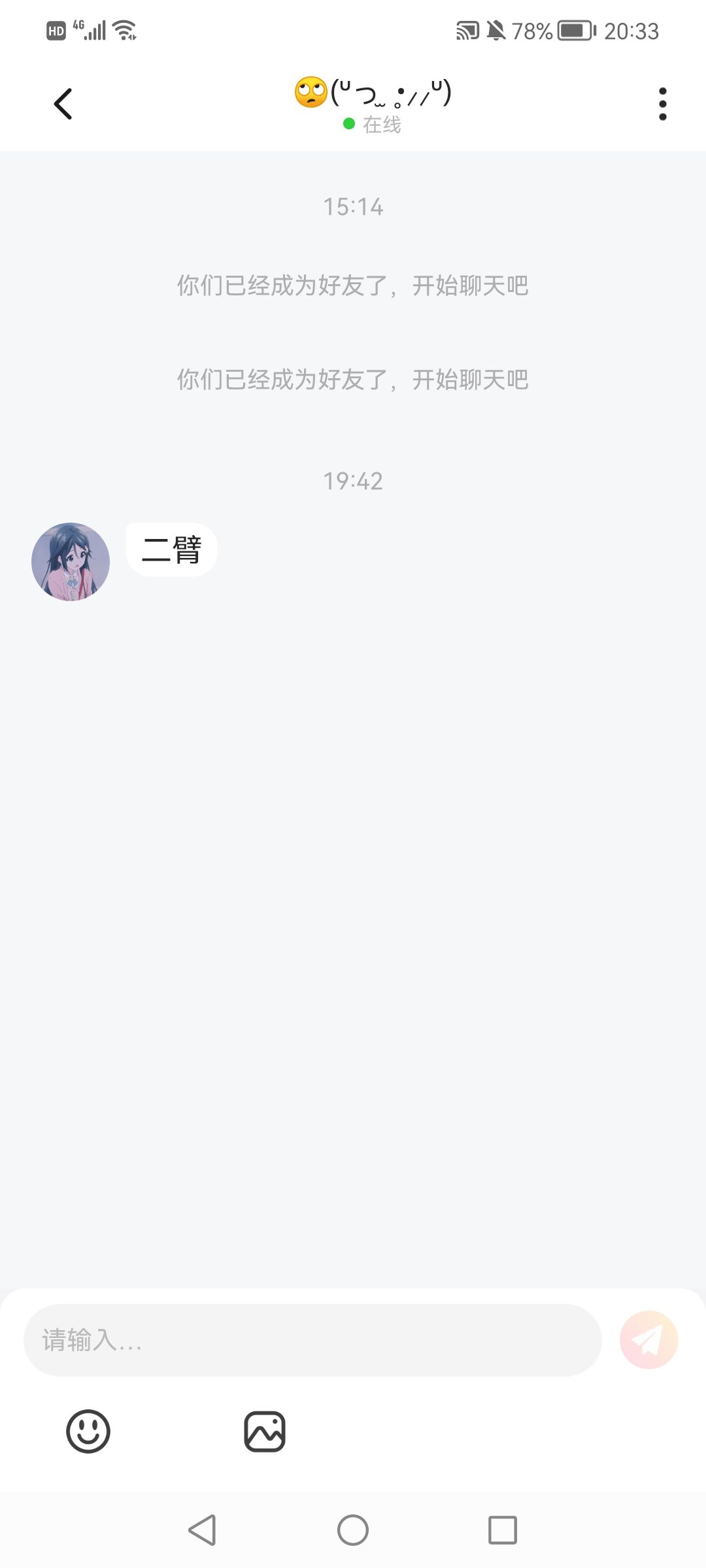
Task: Open the three-dot overflow menu
Action: pos(662,104)
